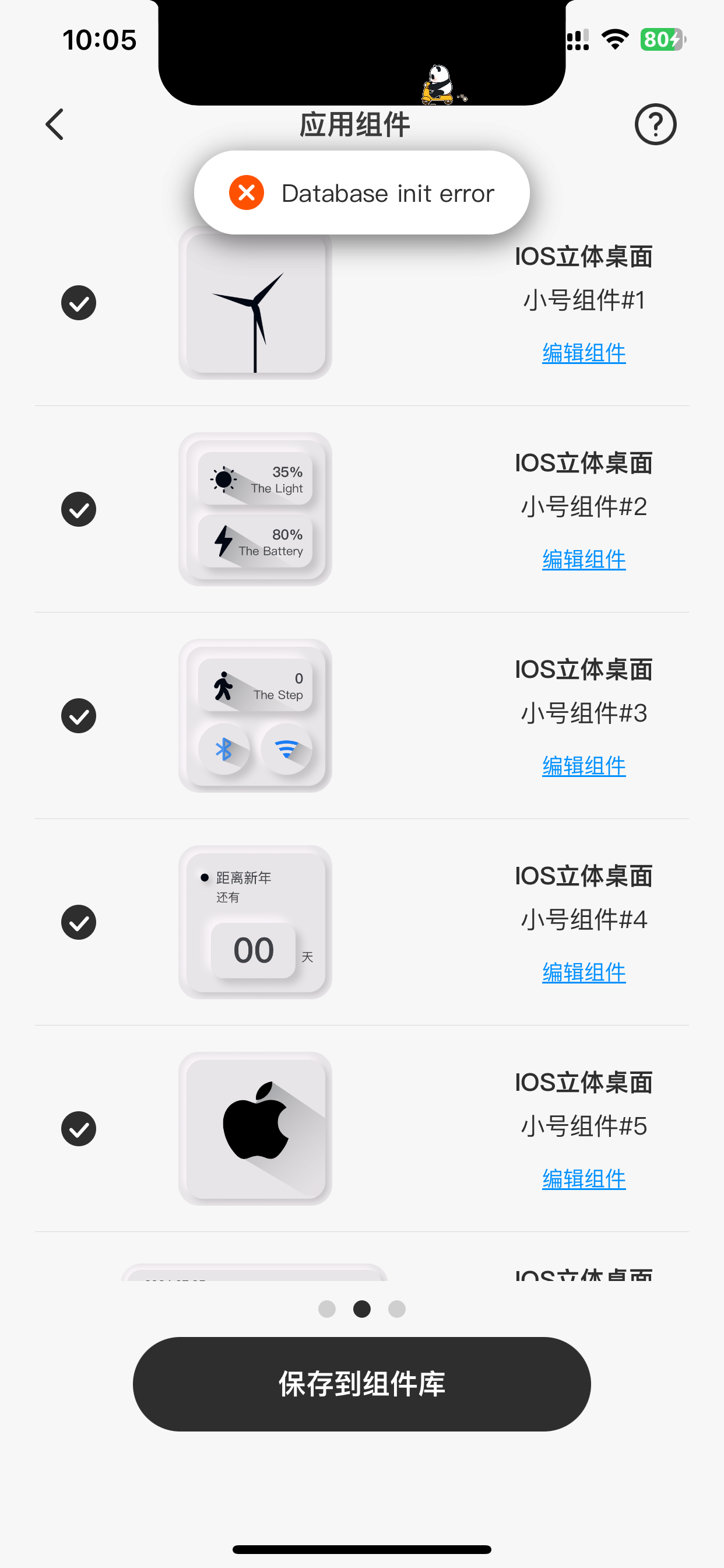Click the back arrow at top left
Screen dimensions: 724x1568
tap(54, 124)
